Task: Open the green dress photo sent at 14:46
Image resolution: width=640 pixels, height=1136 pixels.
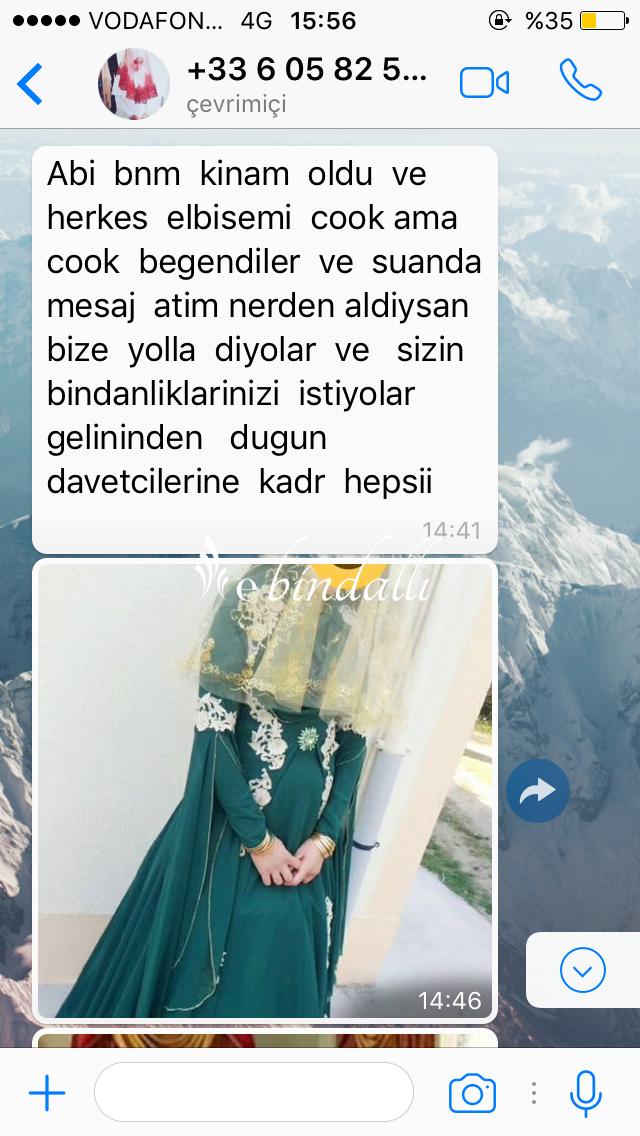Action: [265, 790]
